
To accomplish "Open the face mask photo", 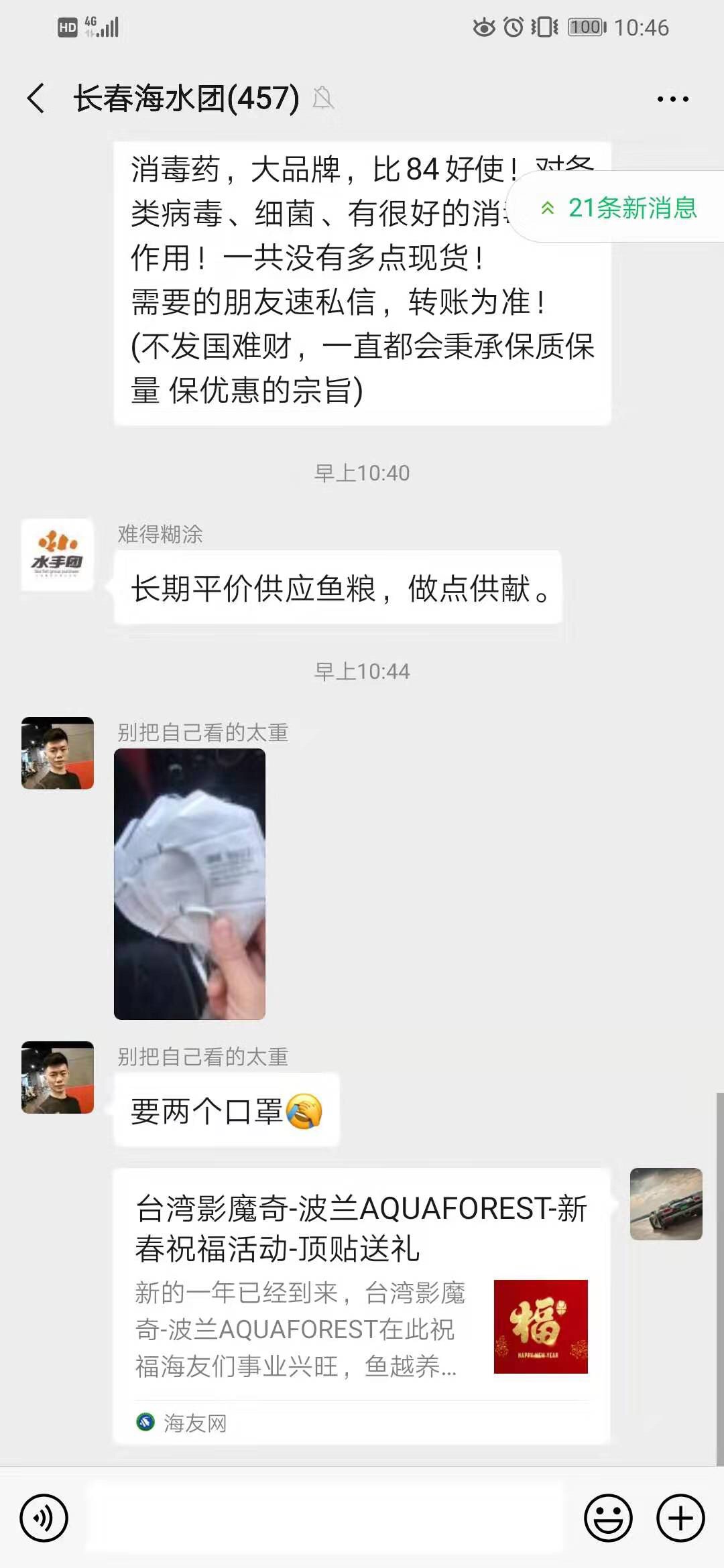I will (190, 884).
